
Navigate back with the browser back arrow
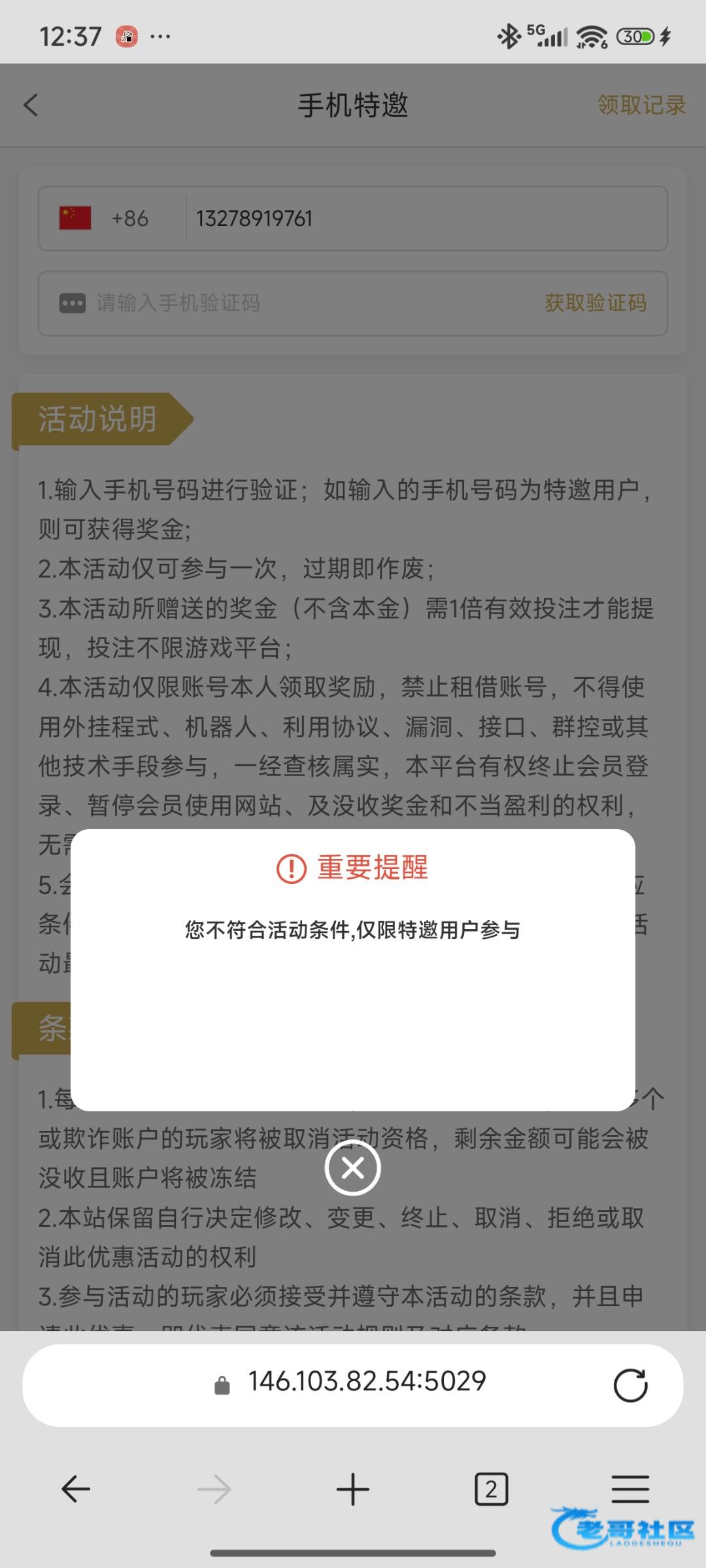click(76, 1490)
